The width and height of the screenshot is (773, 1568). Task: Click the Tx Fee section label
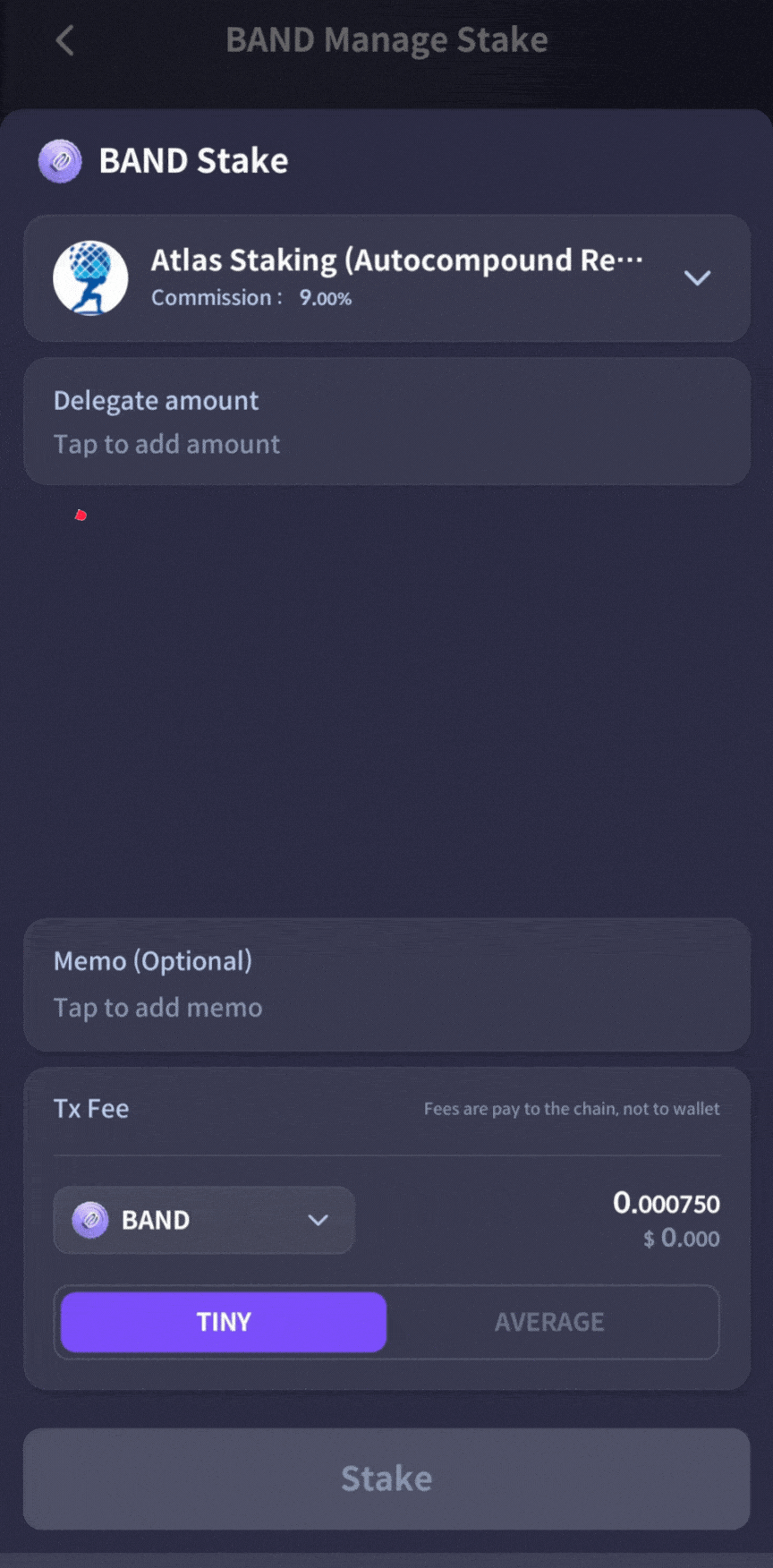90,1108
